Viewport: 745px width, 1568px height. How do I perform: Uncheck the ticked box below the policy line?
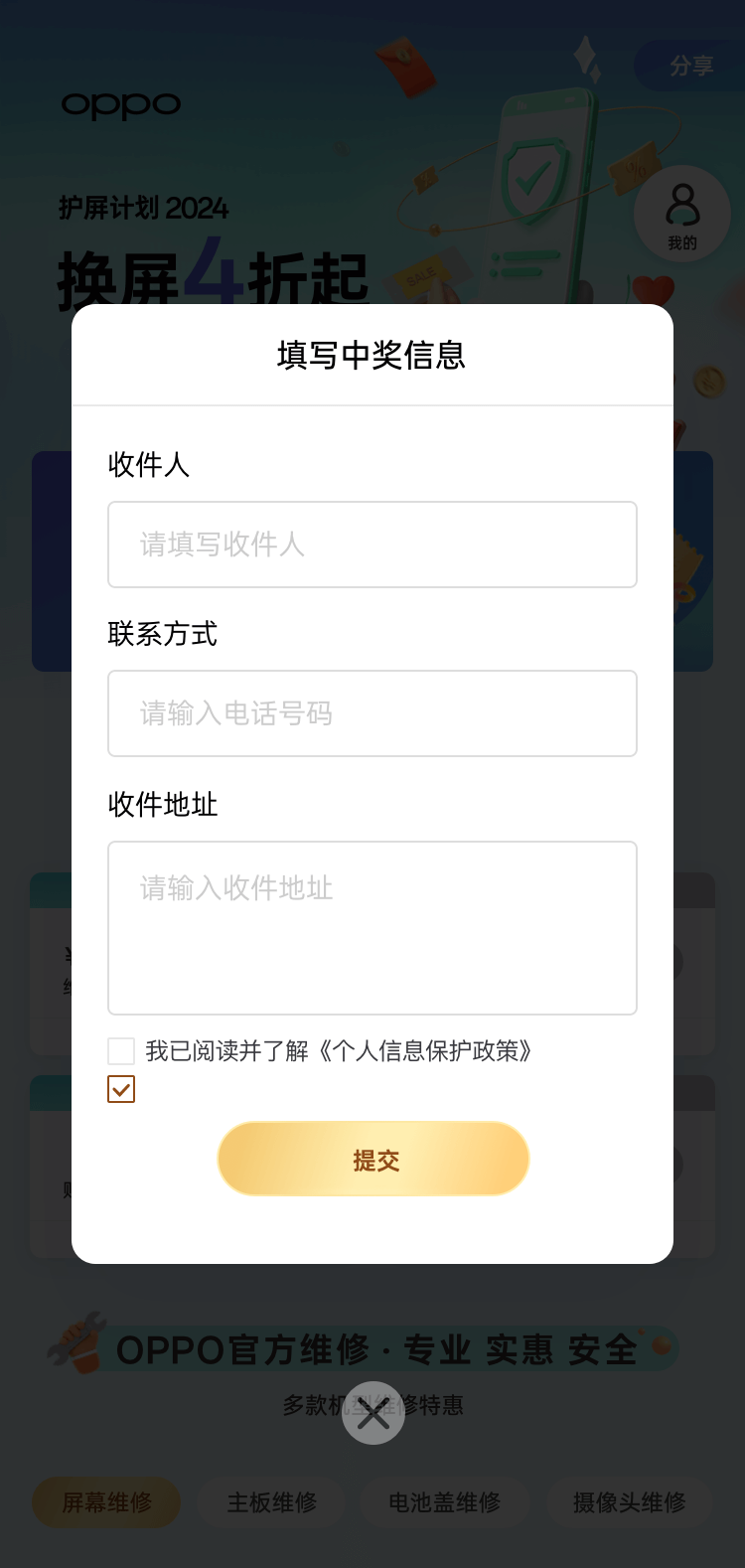pyautogui.click(x=121, y=1089)
